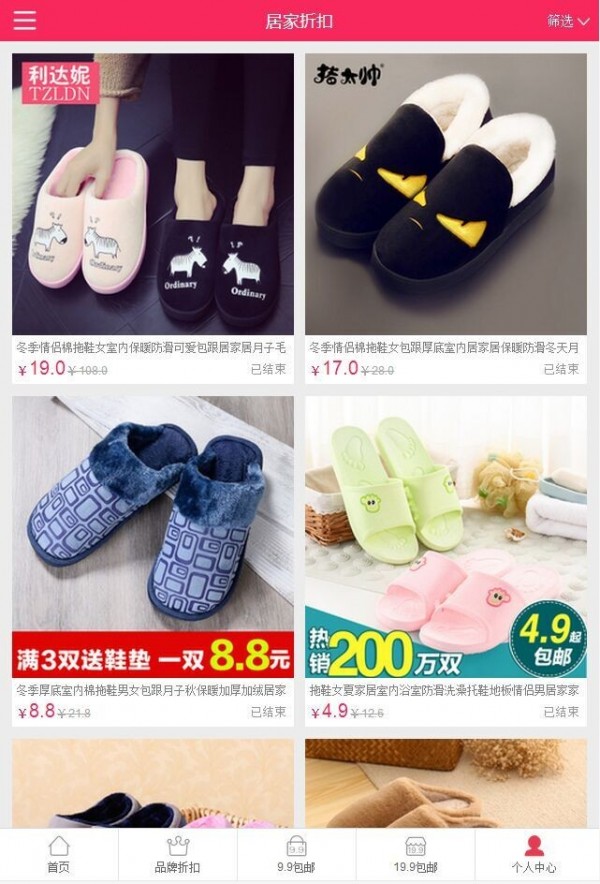Open the hamburger menu
Image resolution: width=600 pixels, height=884 pixels.
tap(24, 20)
